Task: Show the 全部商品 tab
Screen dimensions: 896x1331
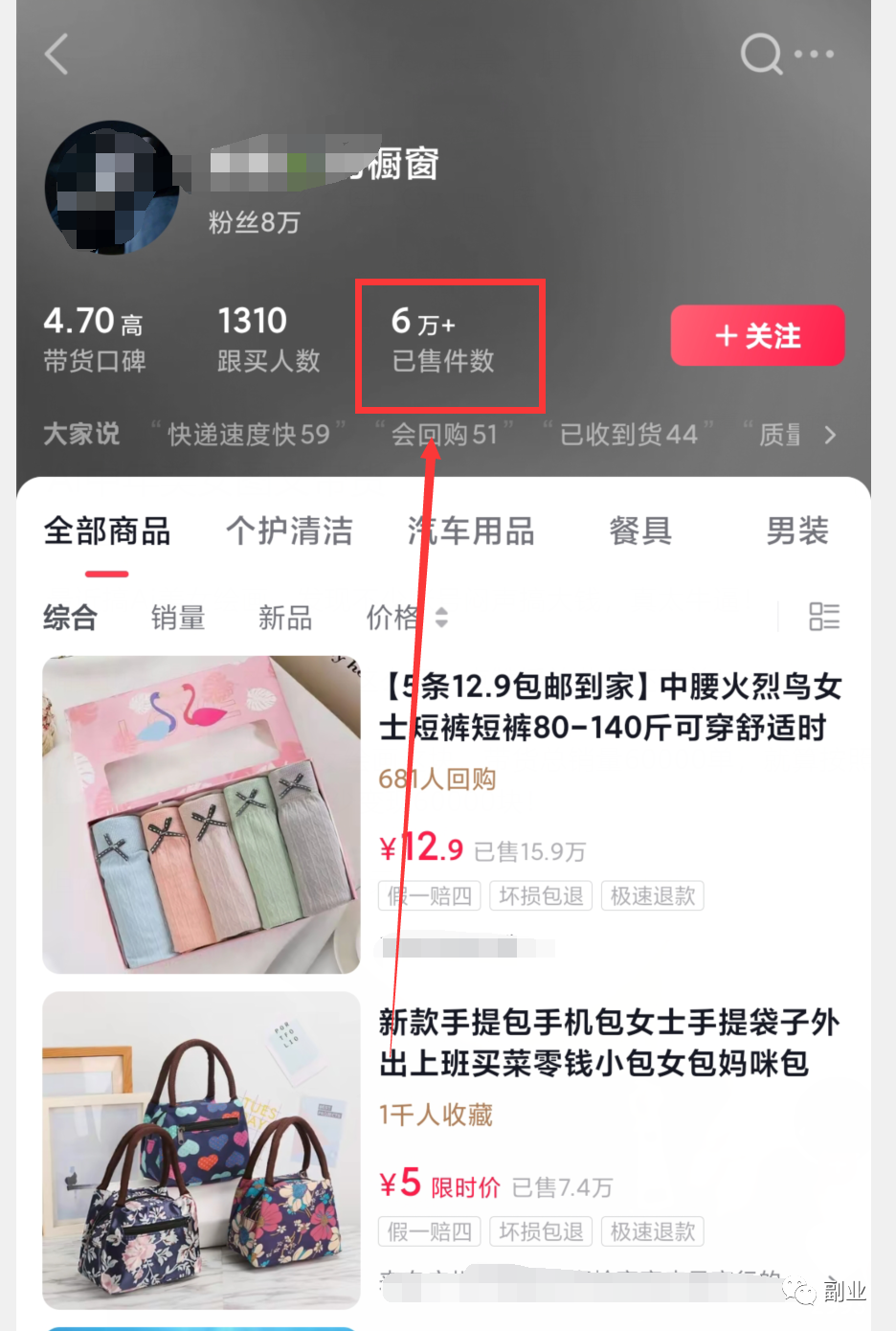Action: click(107, 530)
